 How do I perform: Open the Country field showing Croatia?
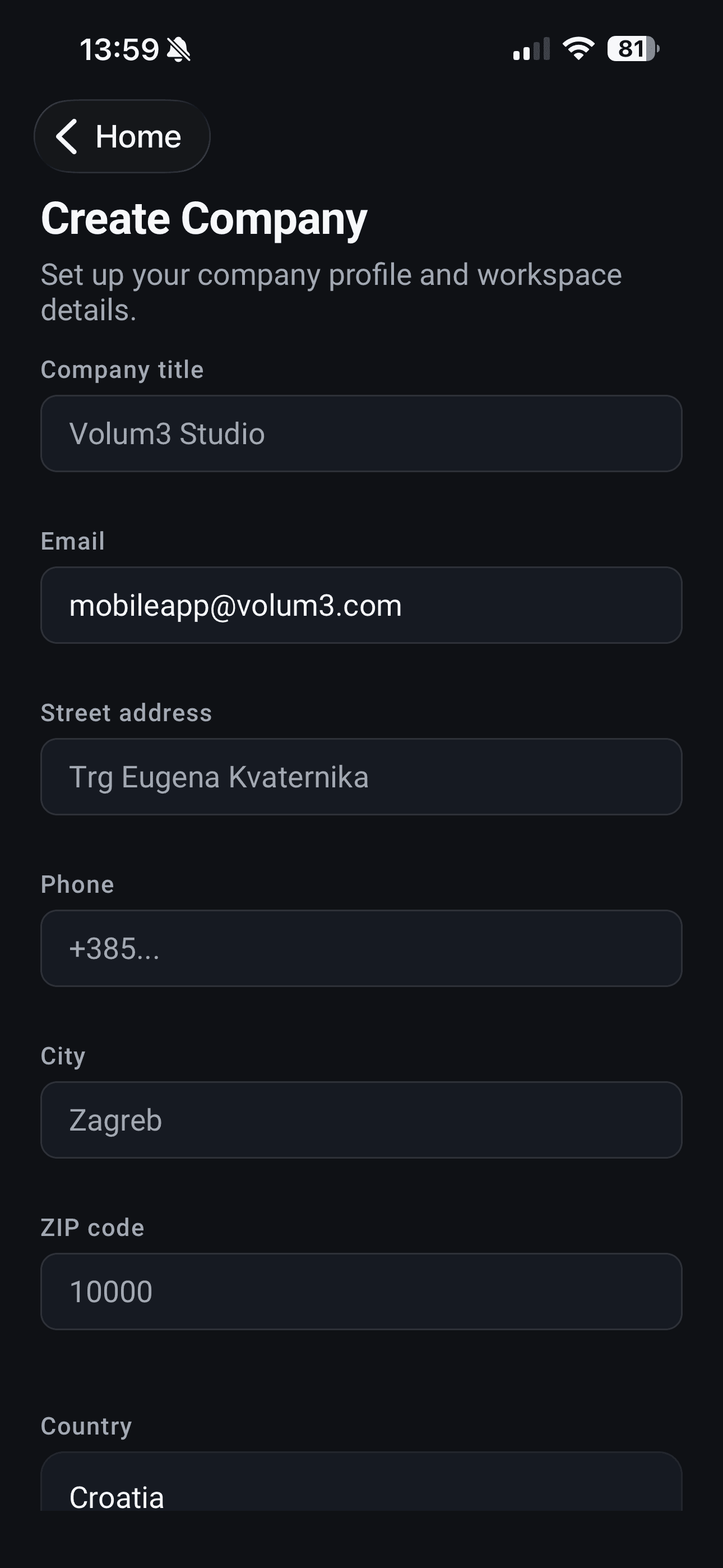361,1482
